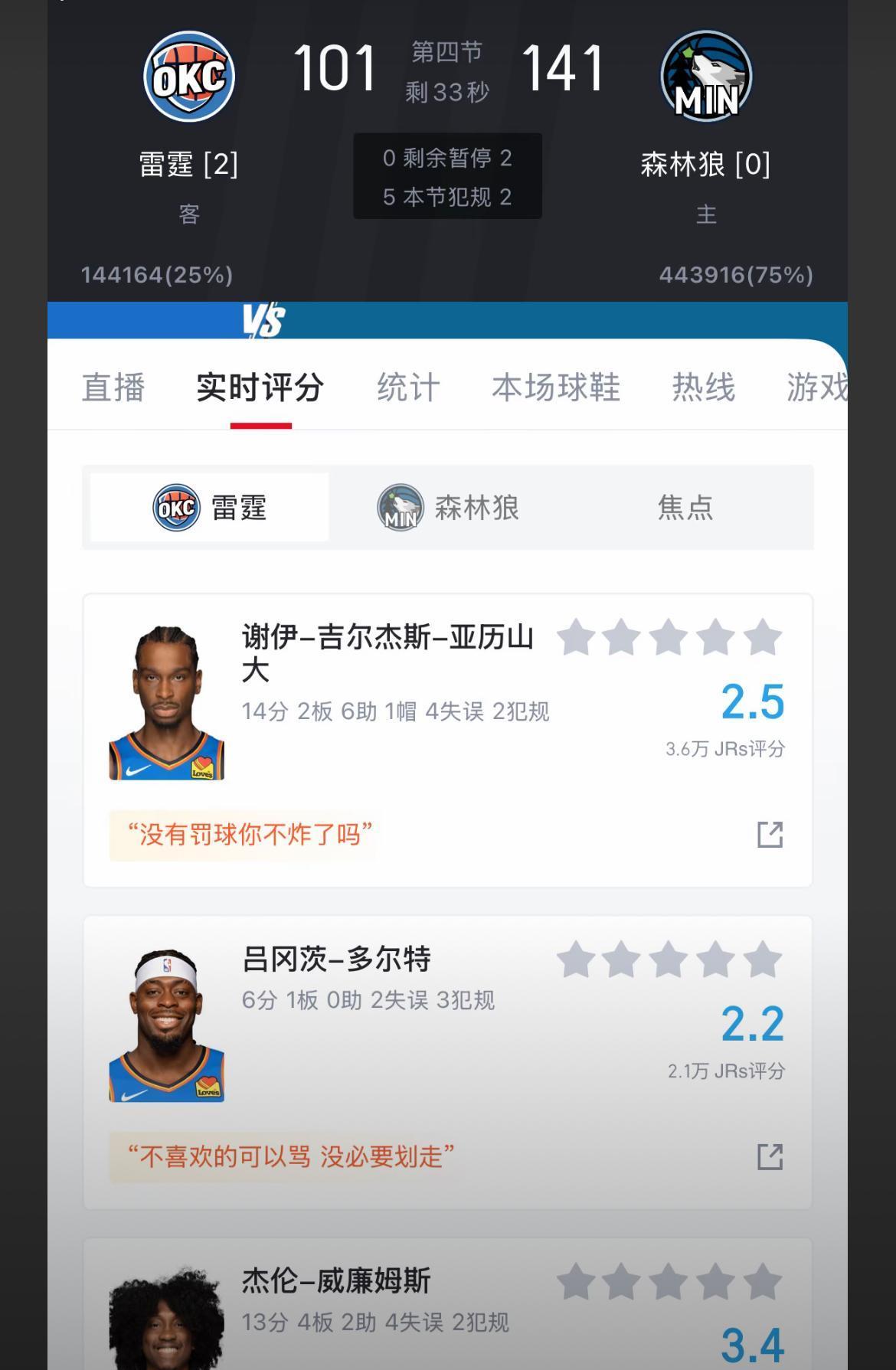Open the 直播 tab

pos(113,387)
